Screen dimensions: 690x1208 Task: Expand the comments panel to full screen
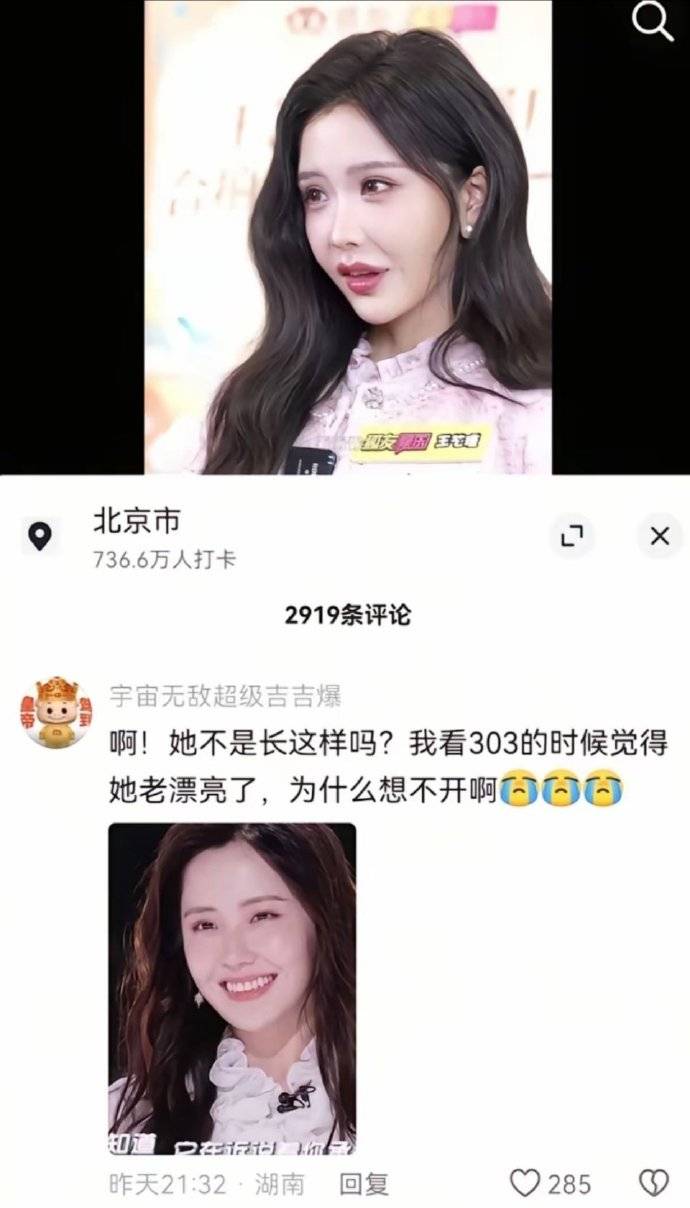point(572,537)
